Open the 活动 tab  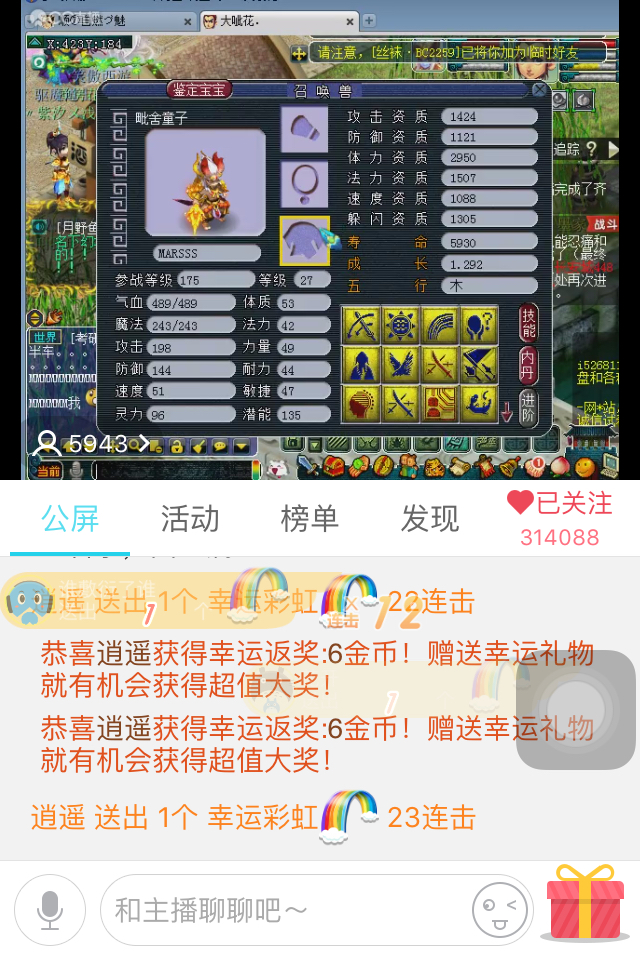[x=190, y=518]
